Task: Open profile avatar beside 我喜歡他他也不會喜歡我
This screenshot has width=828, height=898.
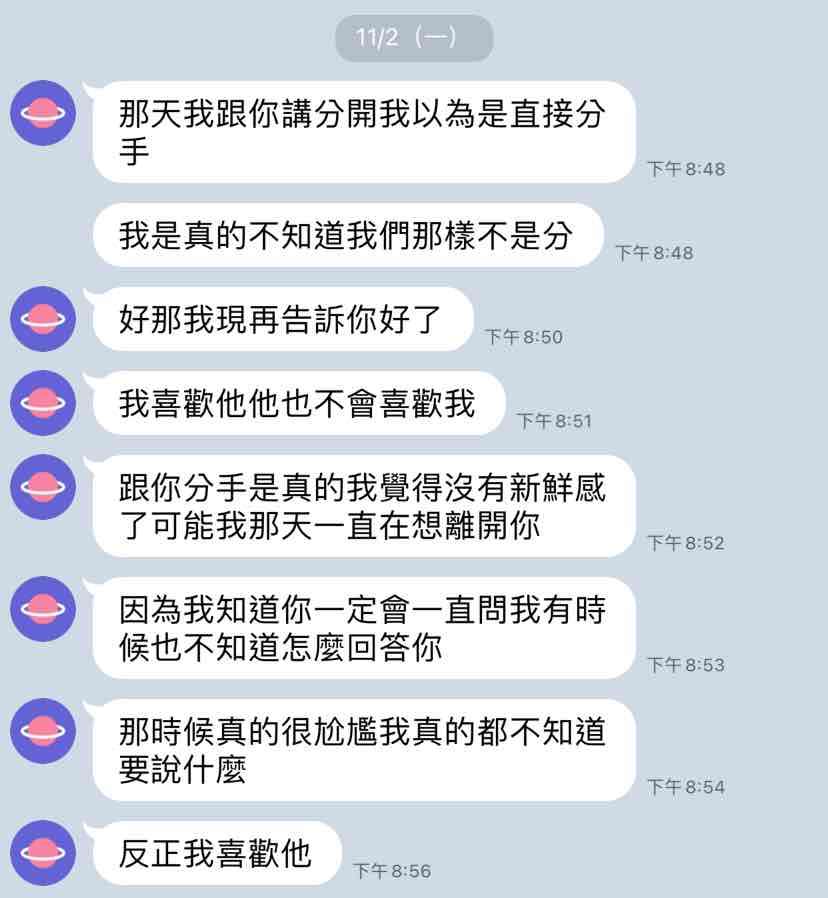Action: (42, 402)
